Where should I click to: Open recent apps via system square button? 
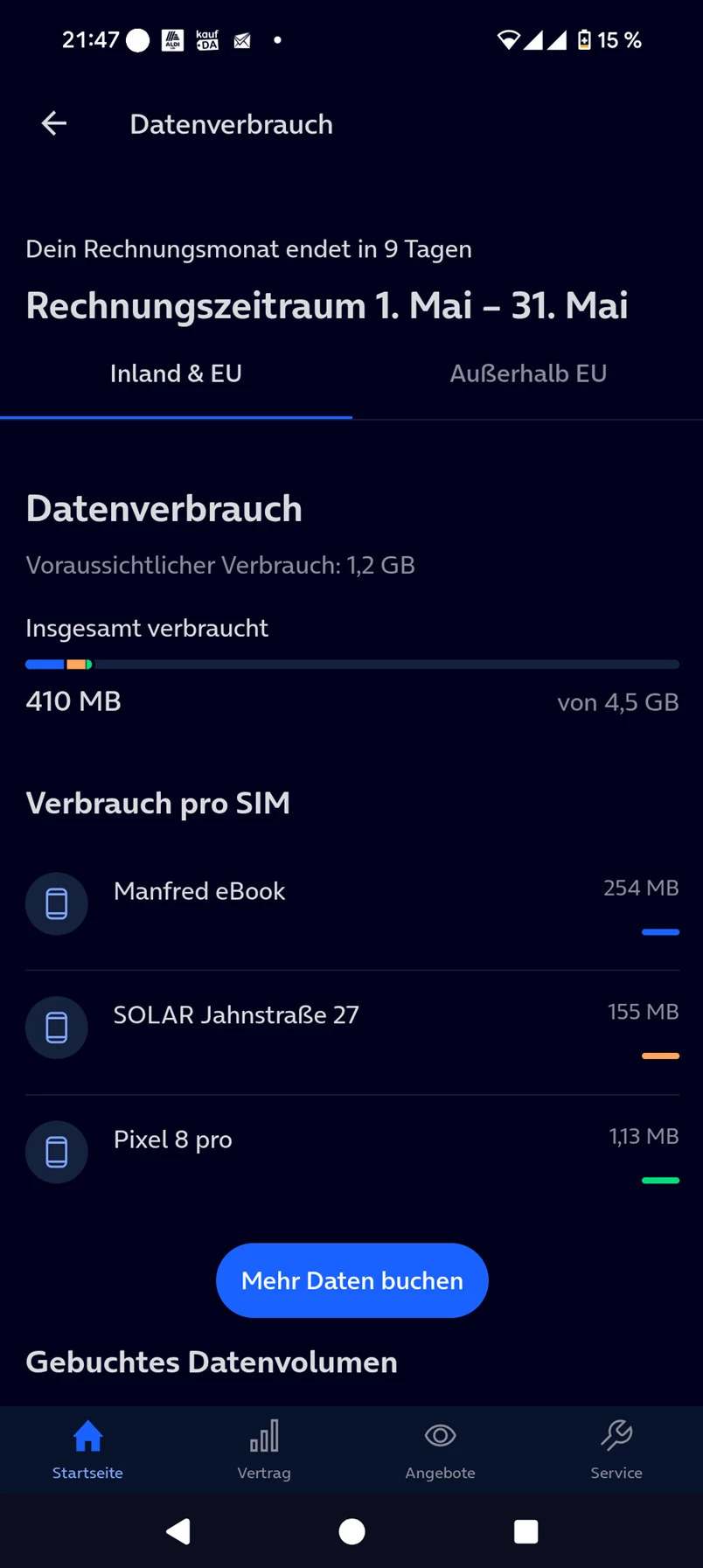tap(526, 1531)
